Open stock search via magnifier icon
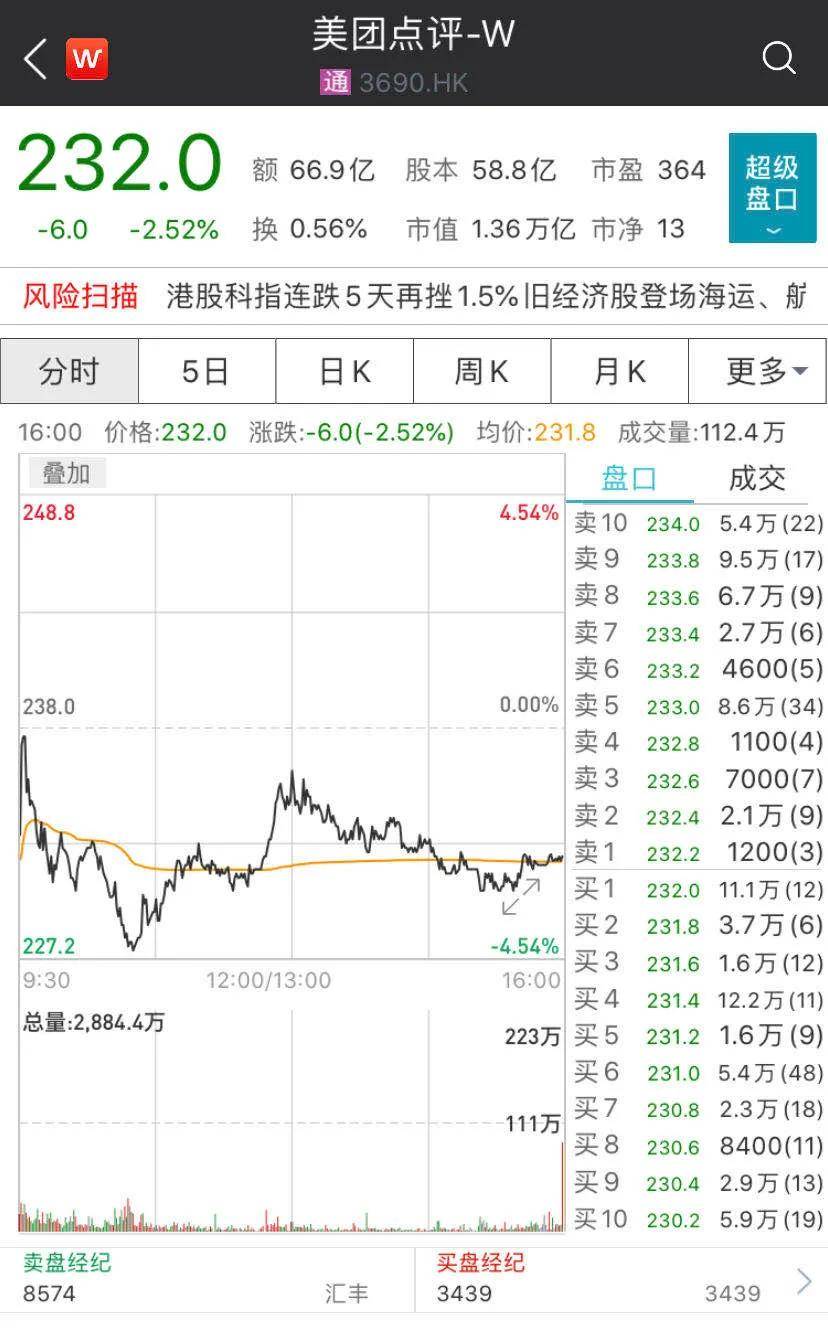Viewport: 828px width, 1331px height. click(x=778, y=58)
